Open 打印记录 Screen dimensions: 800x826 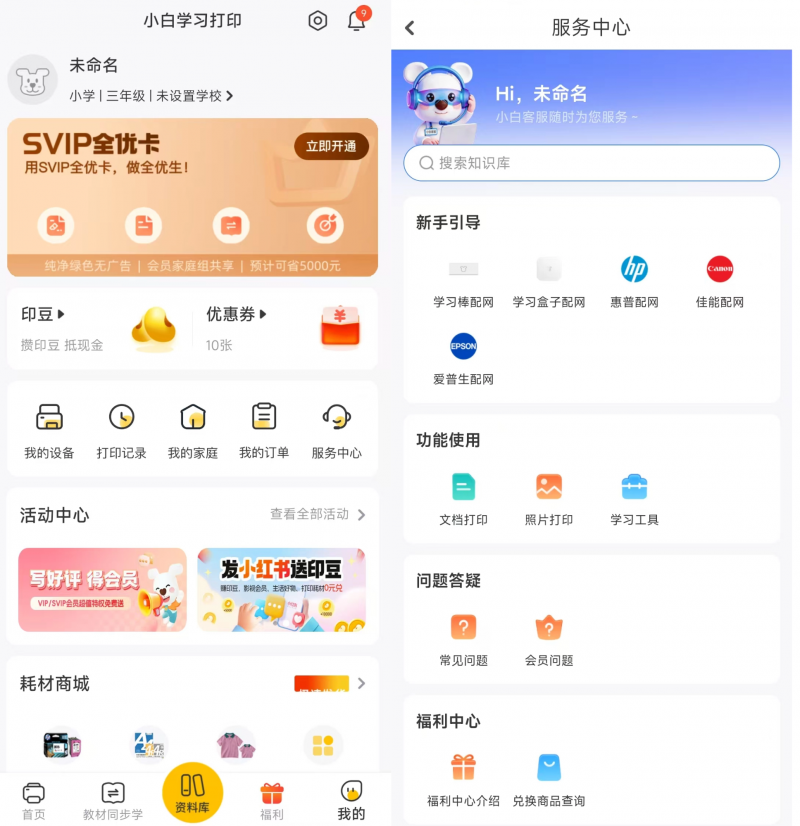(121, 431)
